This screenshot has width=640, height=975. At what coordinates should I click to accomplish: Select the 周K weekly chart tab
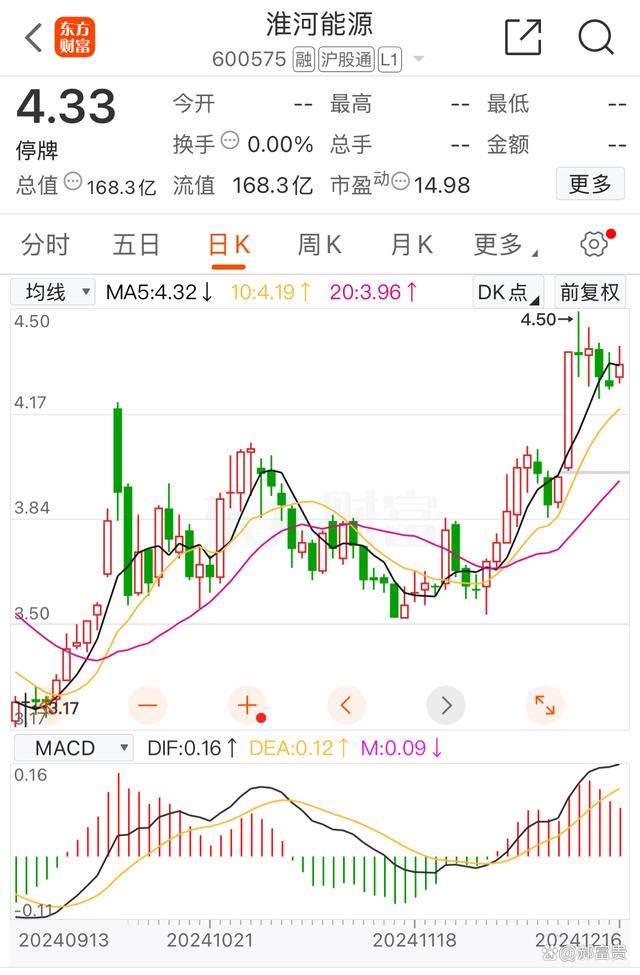point(319,244)
